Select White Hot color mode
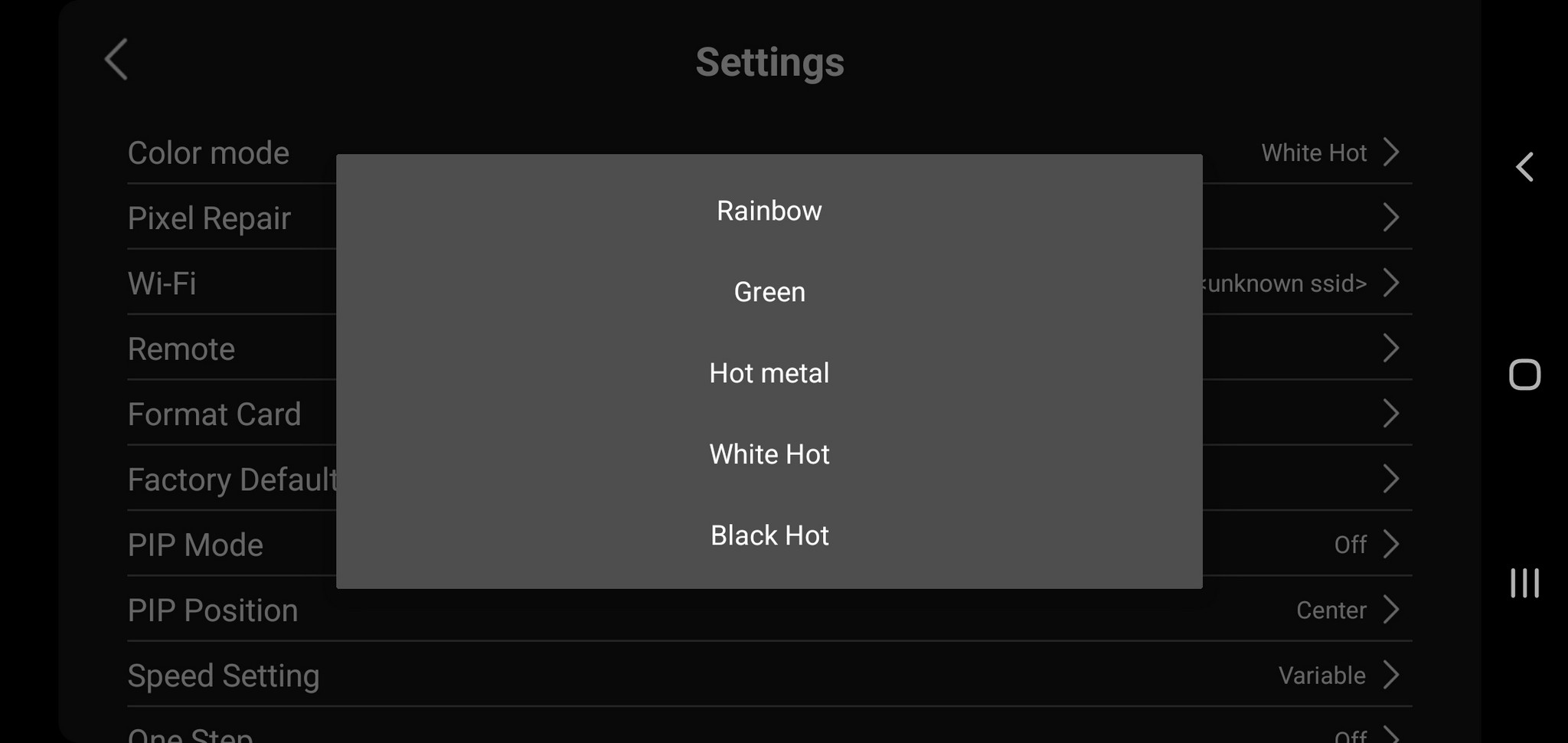Screen dimensions: 1568x743 click(x=769, y=454)
